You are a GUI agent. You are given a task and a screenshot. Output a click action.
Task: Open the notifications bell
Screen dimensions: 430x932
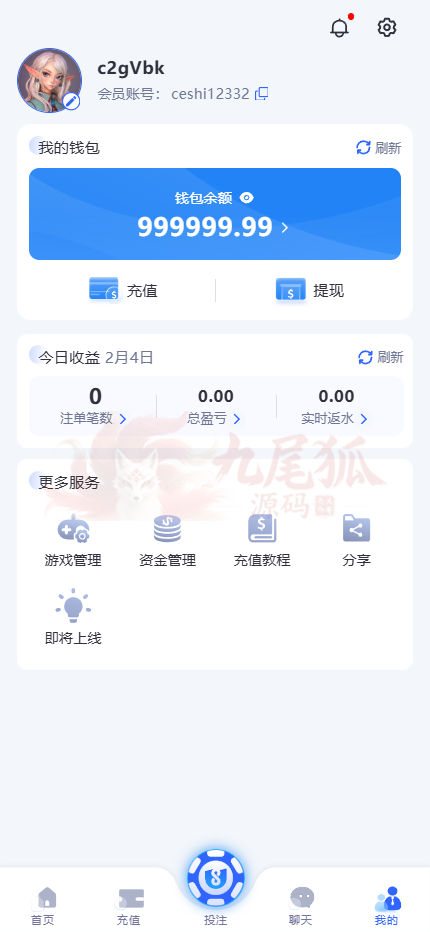(x=340, y=27)
